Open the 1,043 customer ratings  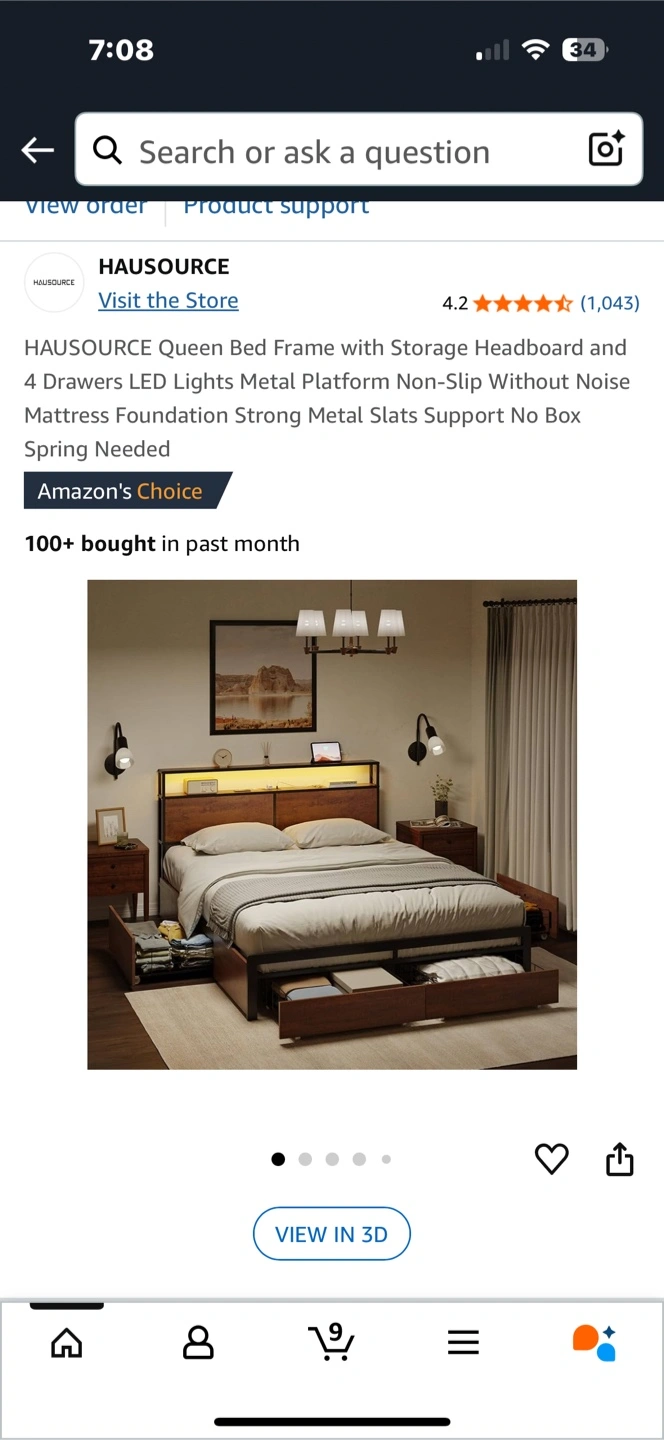[609, 303]
